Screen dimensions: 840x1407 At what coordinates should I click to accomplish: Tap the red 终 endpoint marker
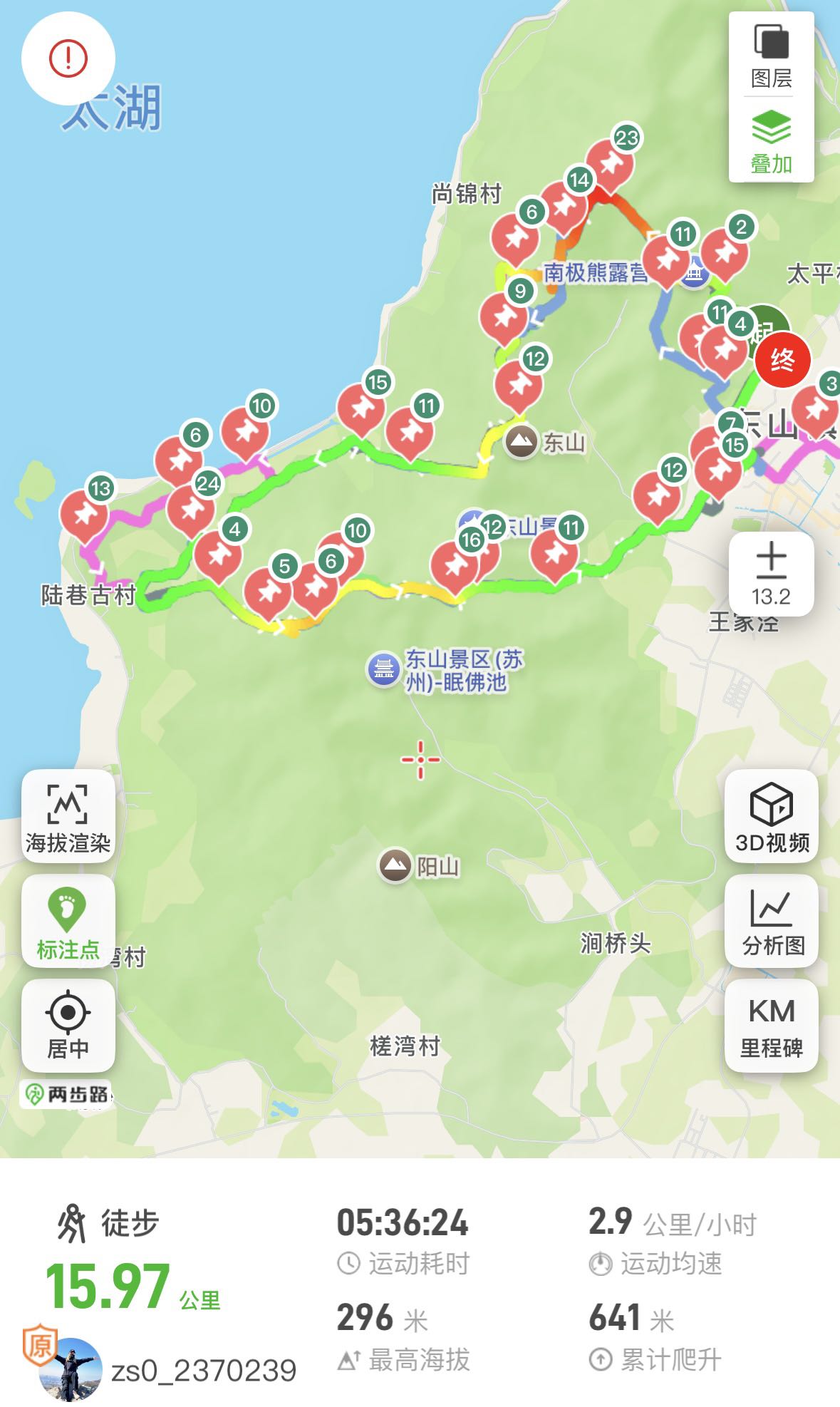[x=782, y=360]
